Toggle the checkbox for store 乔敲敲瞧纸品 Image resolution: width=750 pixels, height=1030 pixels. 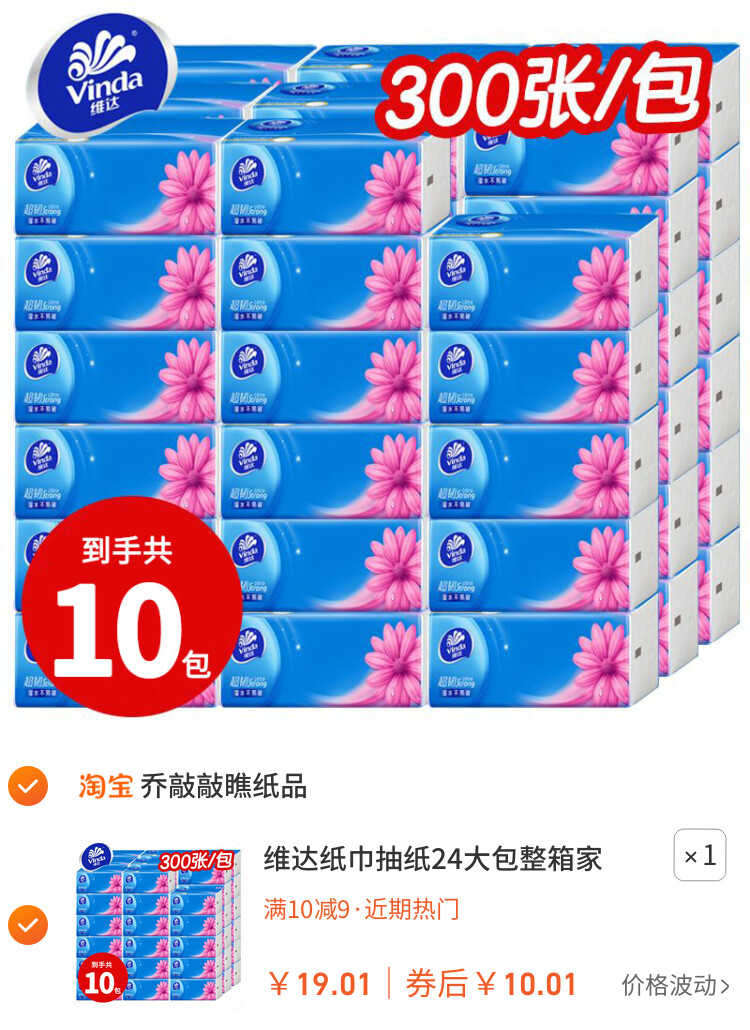[x=28, y=786]
